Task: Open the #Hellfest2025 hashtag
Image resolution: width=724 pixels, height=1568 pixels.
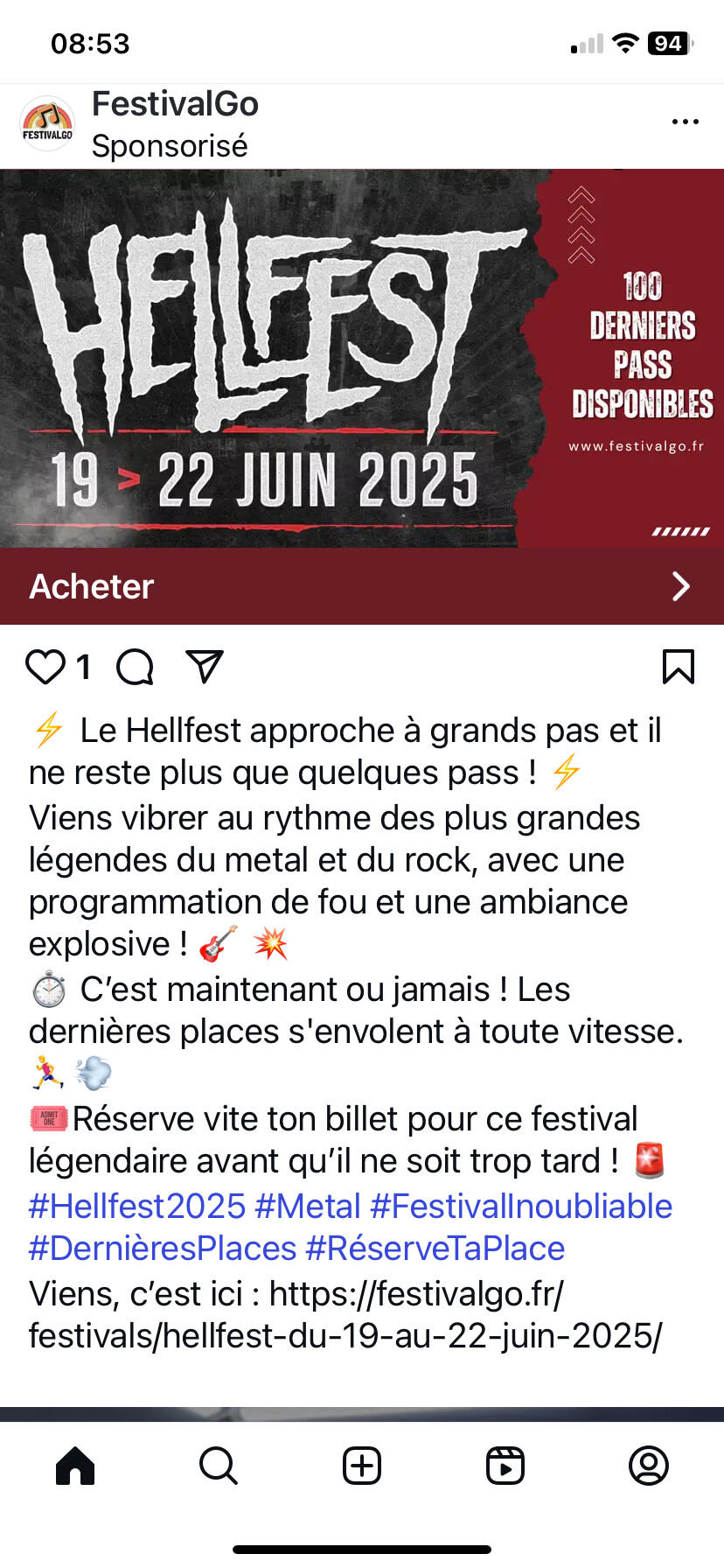Action: 137,1207
